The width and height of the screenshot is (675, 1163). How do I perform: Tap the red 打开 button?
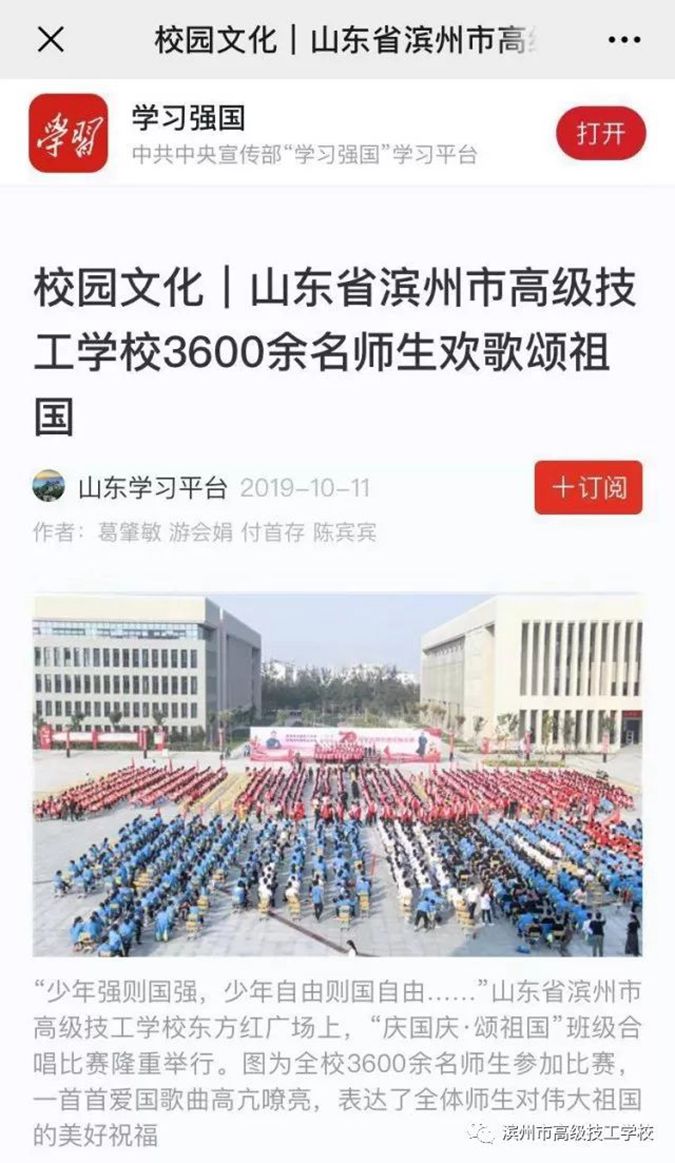[600, 133]
